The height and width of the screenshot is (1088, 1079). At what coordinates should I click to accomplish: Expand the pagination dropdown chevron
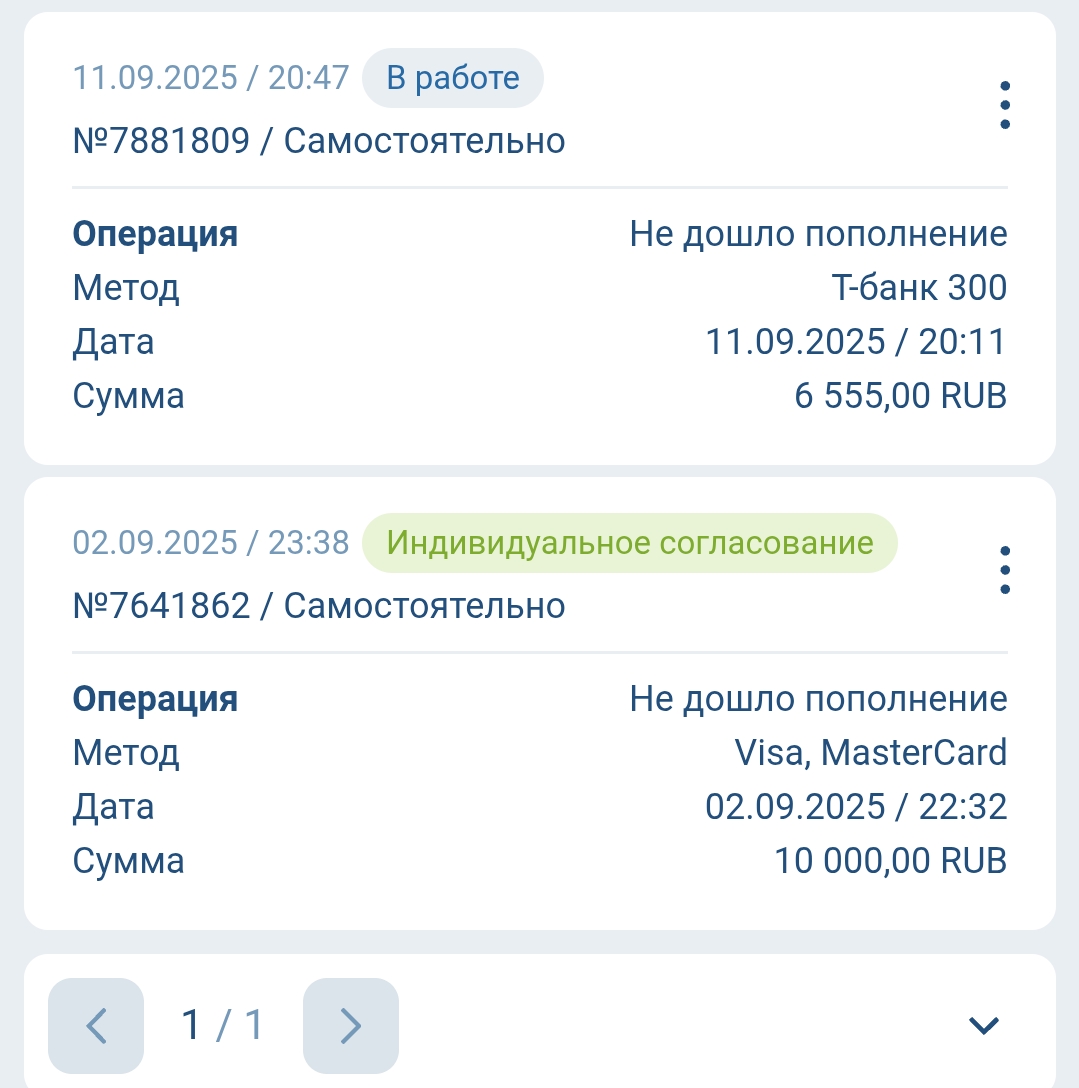(x=984, y=1025)
